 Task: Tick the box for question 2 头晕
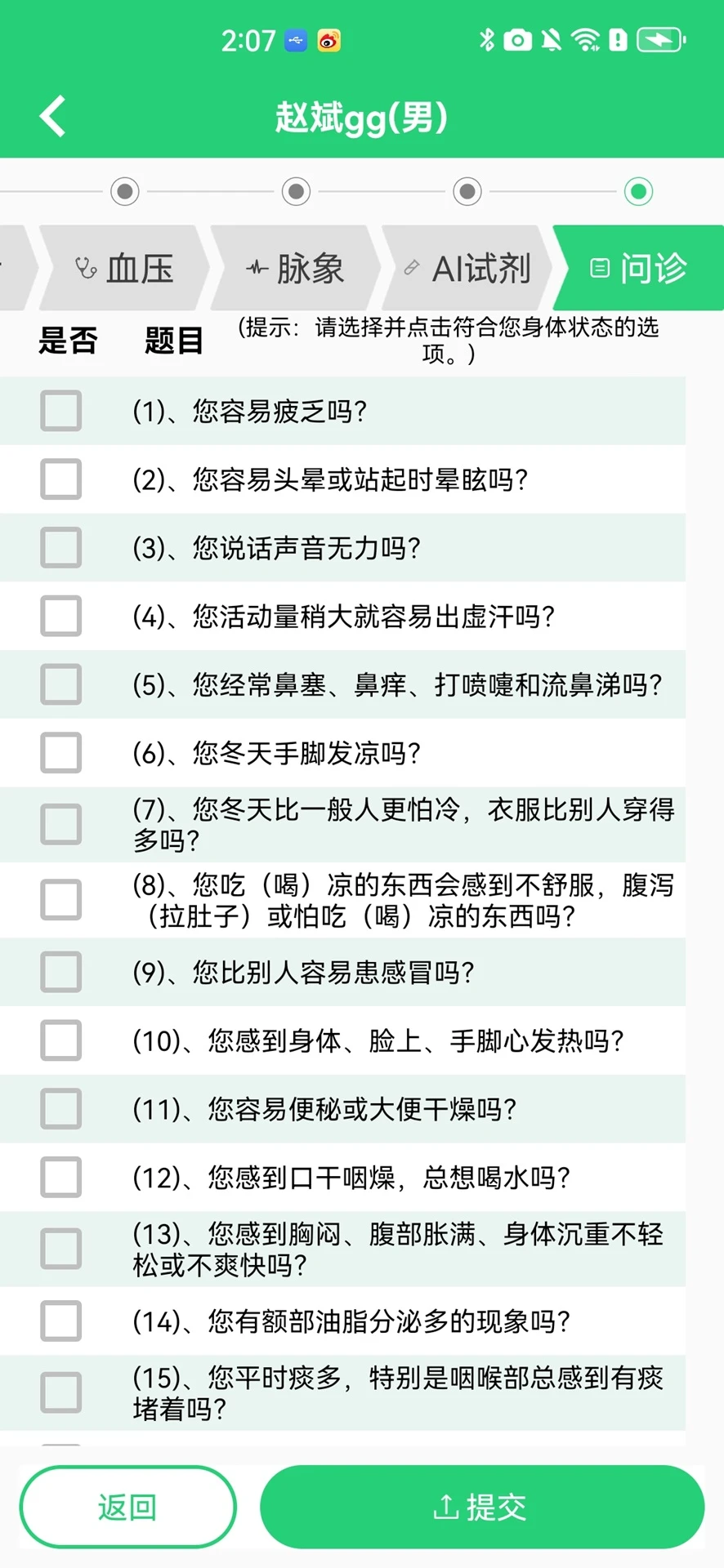[x=61, y=479]
